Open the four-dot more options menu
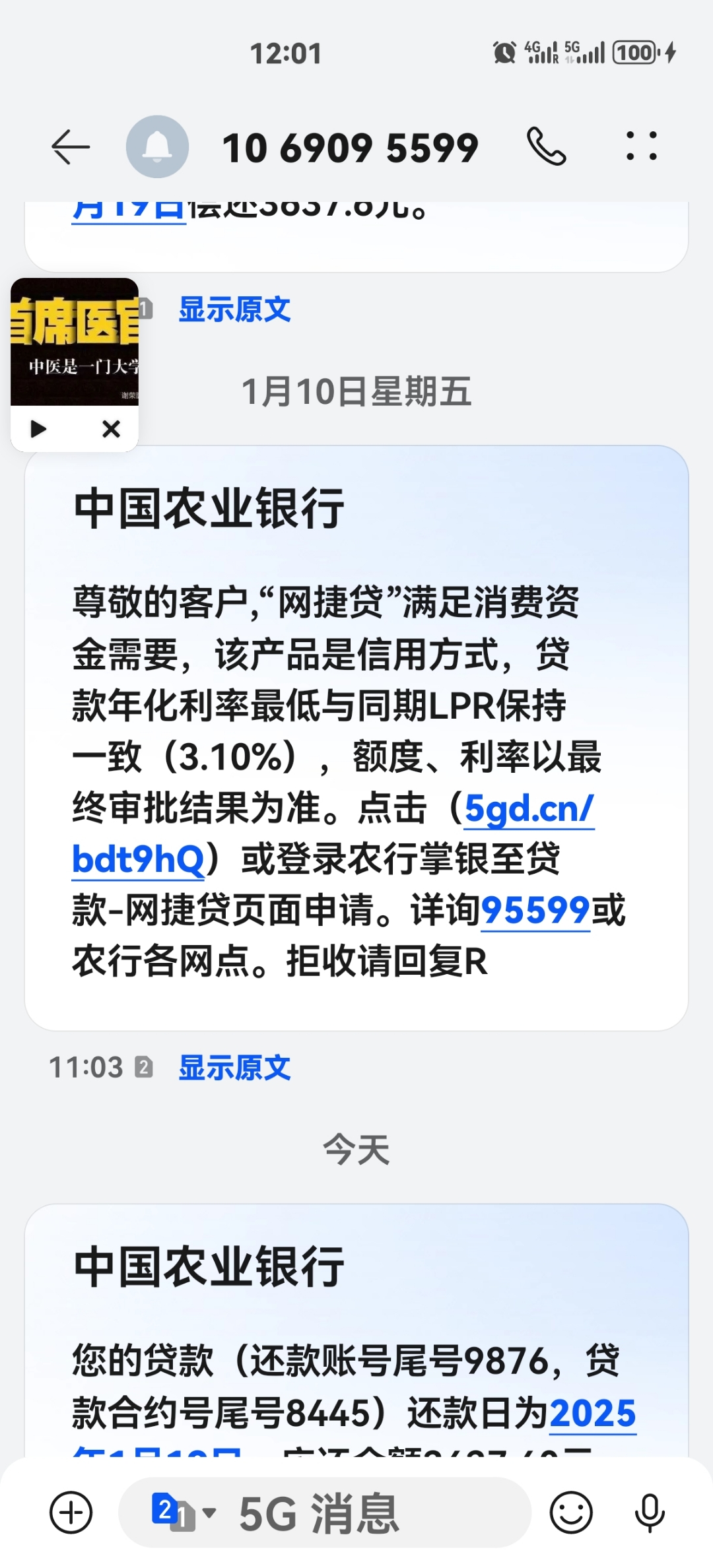Viewport: 713px width, 1568px height. pyautogui.click(x=641, y=147)
